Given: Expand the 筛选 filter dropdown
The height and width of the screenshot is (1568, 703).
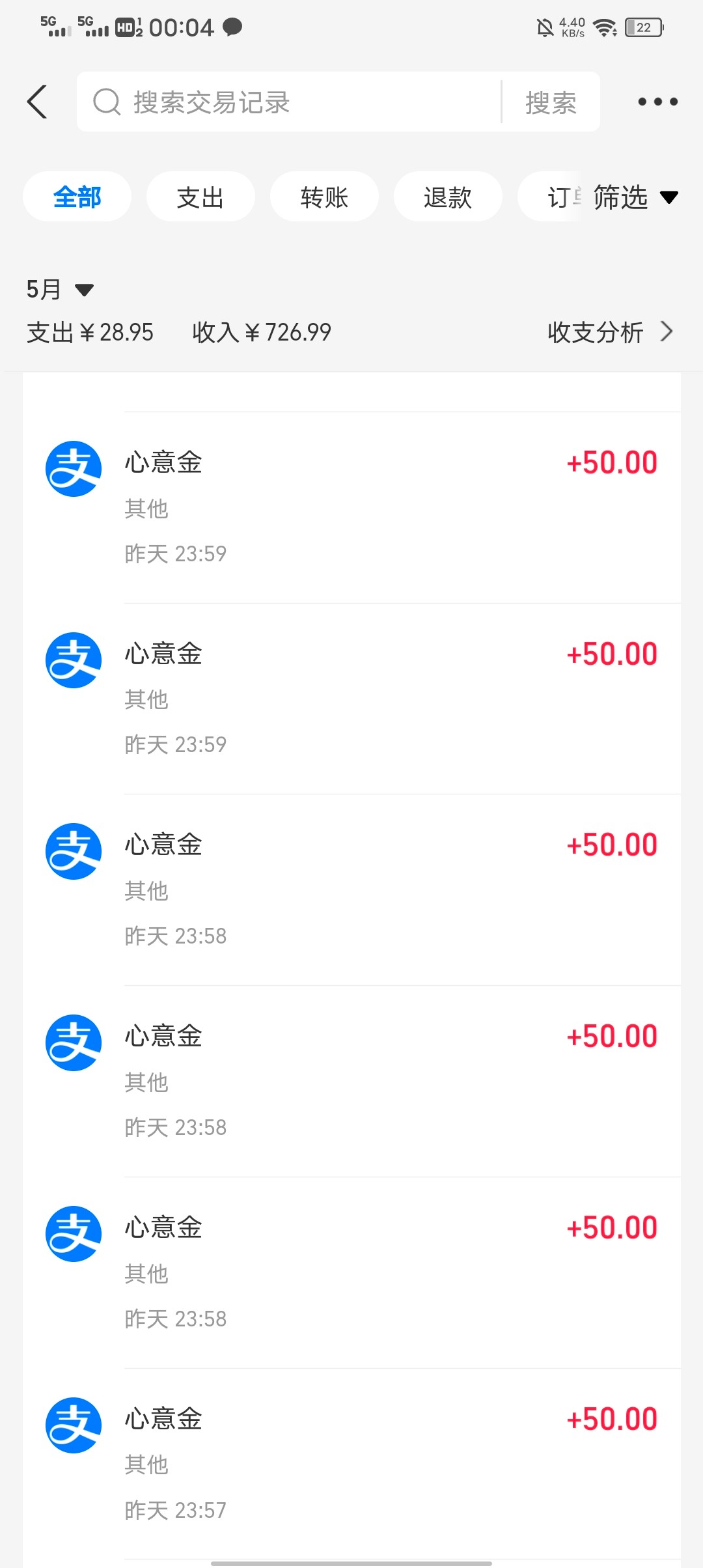Looking at the screenshot, I should coord(635,197).
